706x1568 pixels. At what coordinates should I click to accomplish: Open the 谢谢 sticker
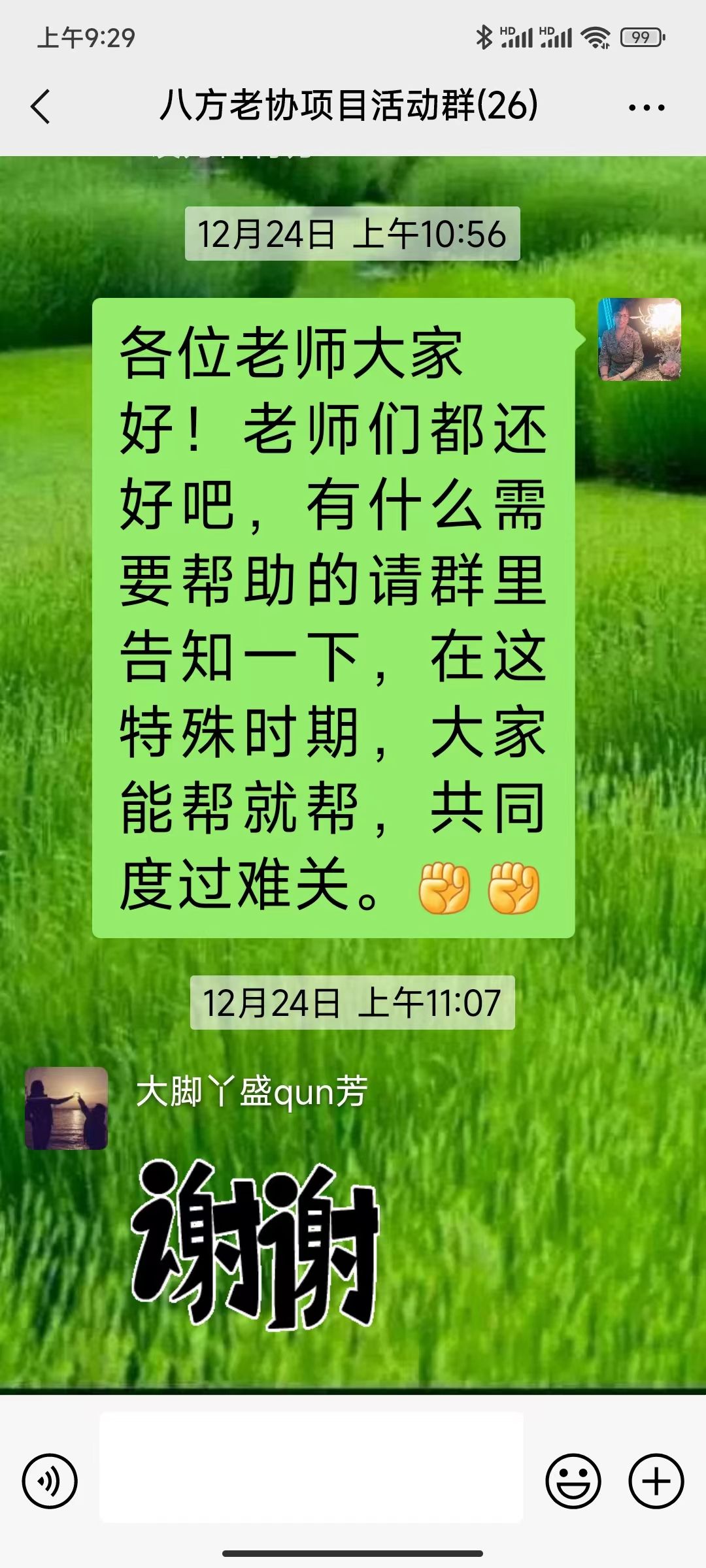255,1245
